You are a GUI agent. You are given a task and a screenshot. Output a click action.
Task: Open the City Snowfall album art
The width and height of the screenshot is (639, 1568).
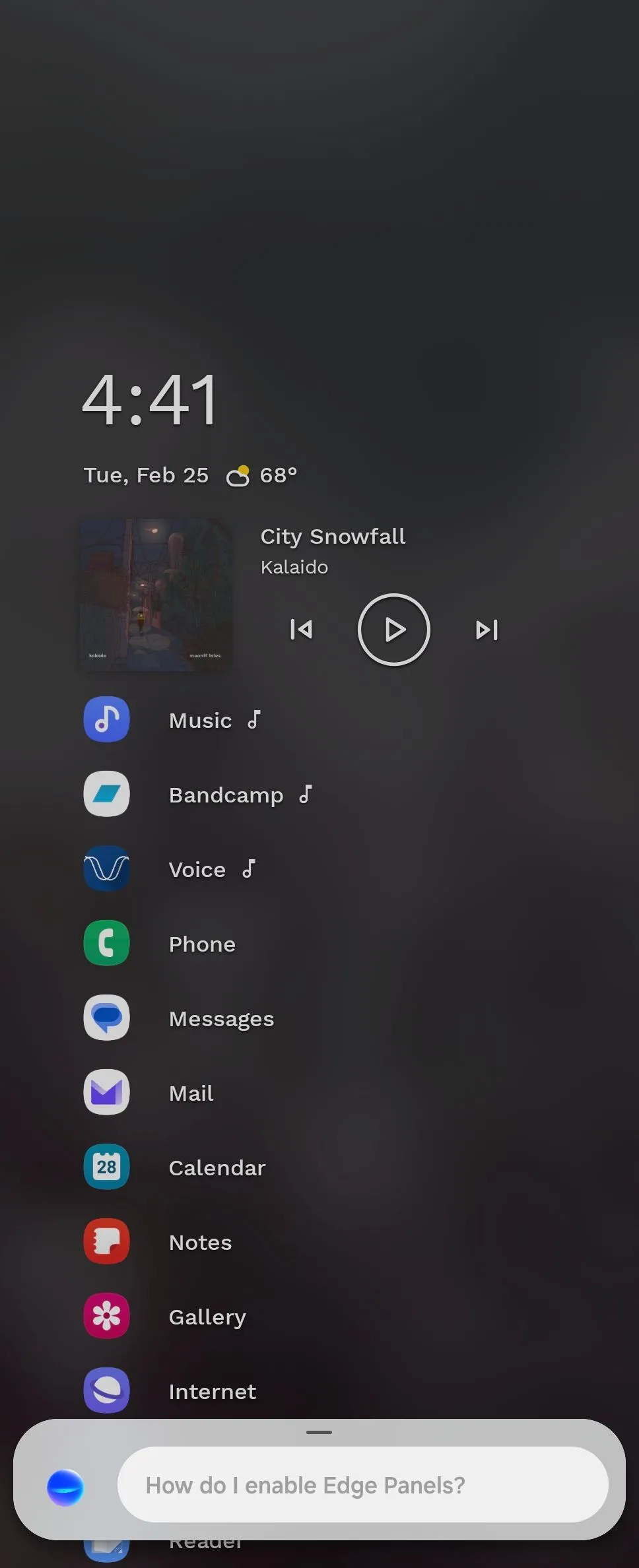point(156,595)
